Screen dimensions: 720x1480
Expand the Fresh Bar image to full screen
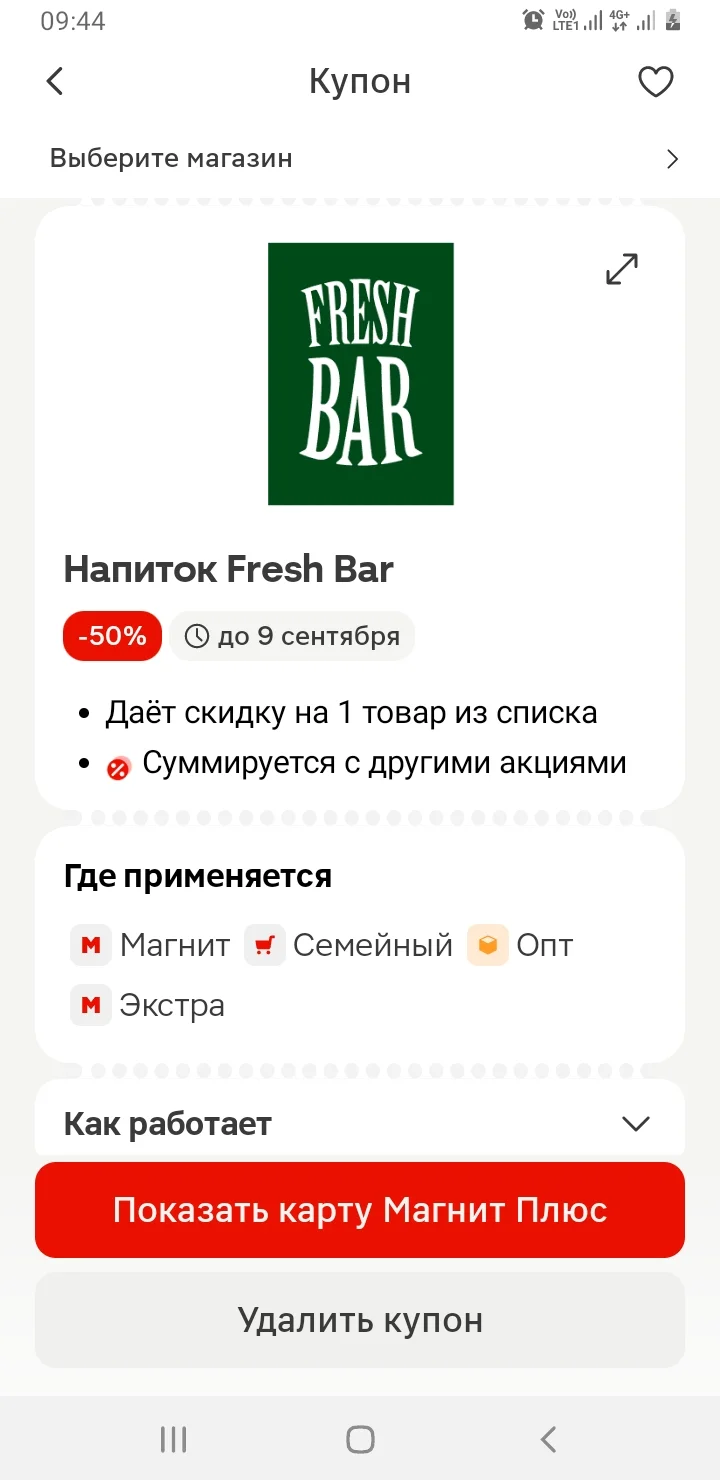(x=622, y=269)
